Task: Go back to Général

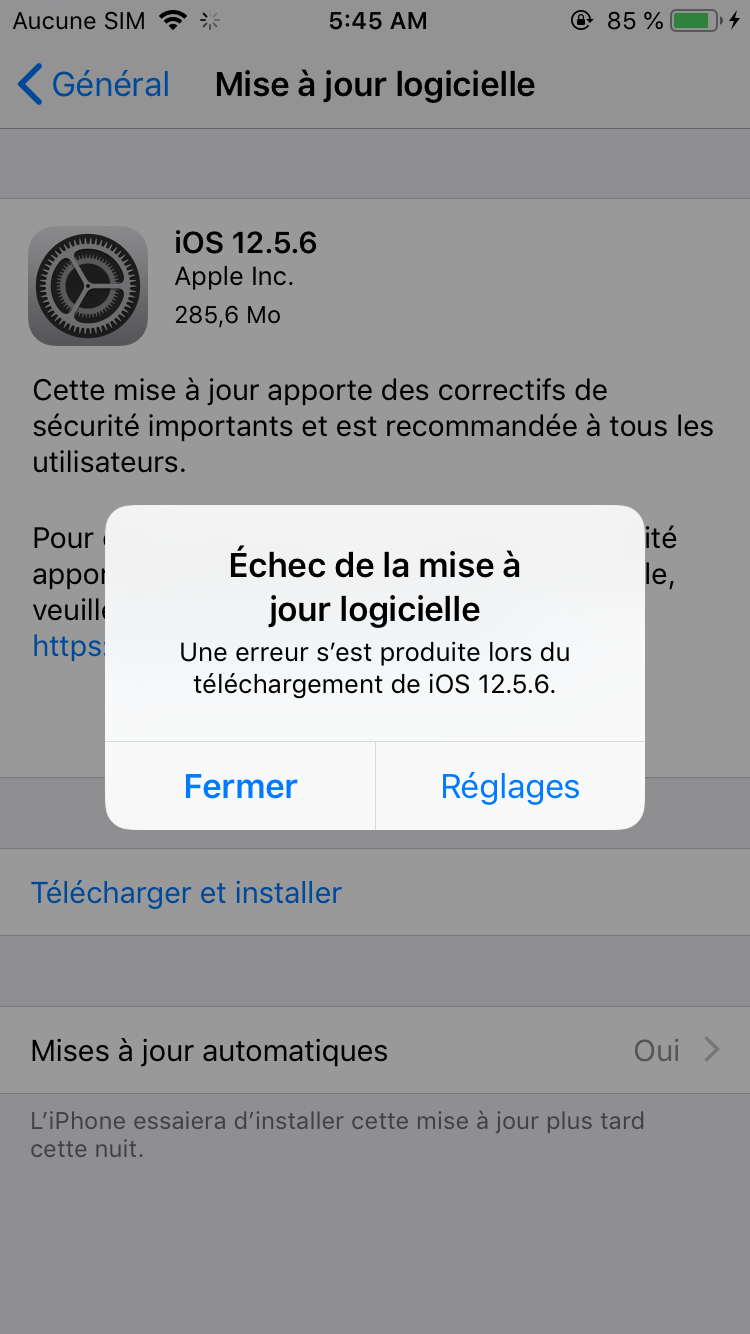Action: pyautogui.click(x=95, y=85)
